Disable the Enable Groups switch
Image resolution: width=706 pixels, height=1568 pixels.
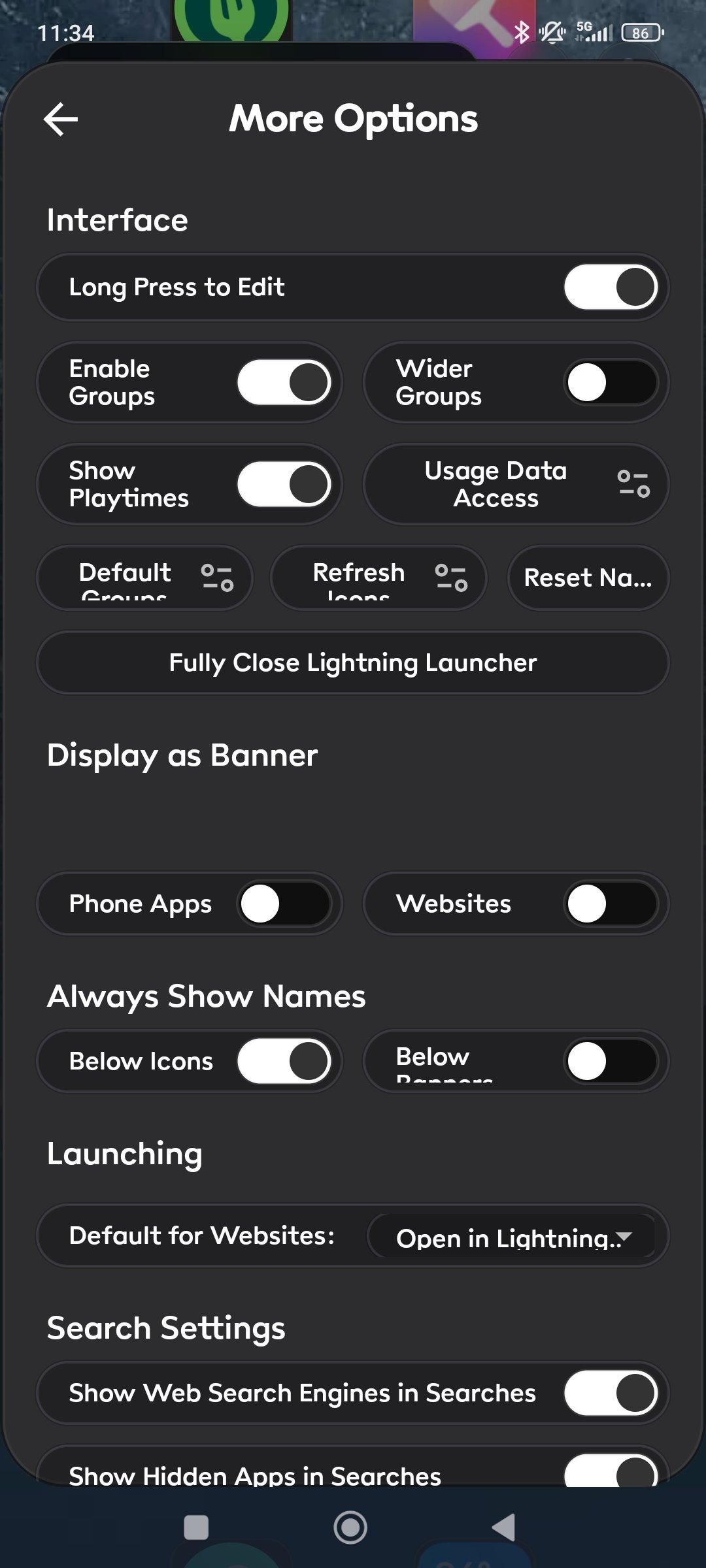click(284, 382)
